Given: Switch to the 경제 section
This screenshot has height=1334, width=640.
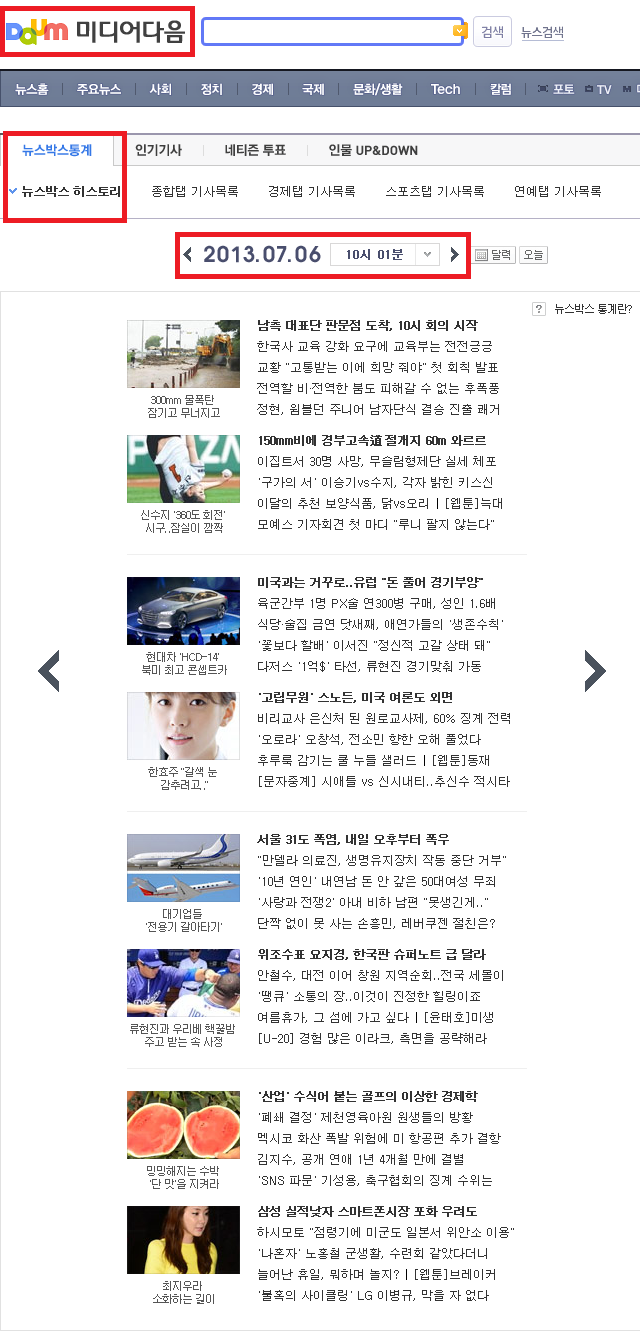Looking at the screenshot, I should pos(263,89).
